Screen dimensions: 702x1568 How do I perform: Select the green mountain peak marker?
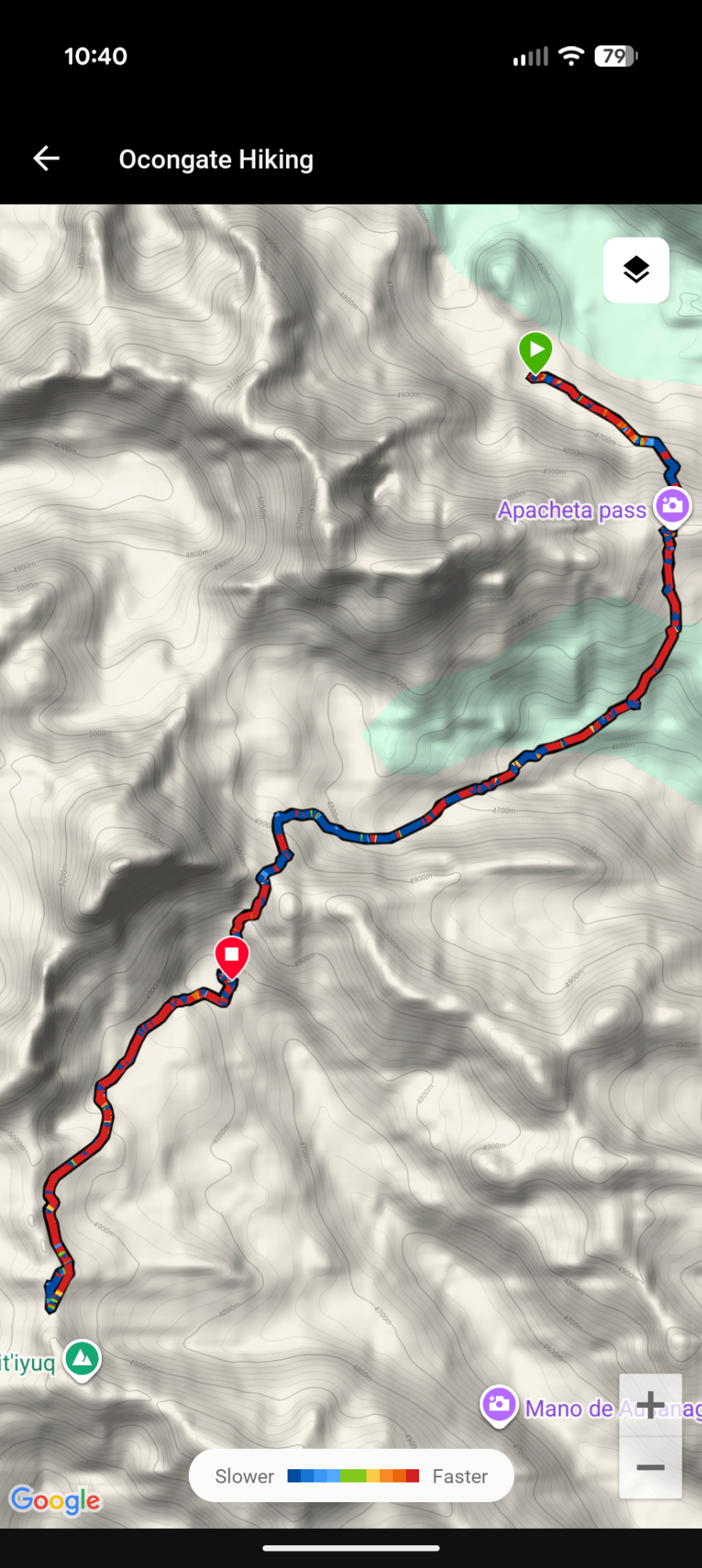pos(81,1358)
